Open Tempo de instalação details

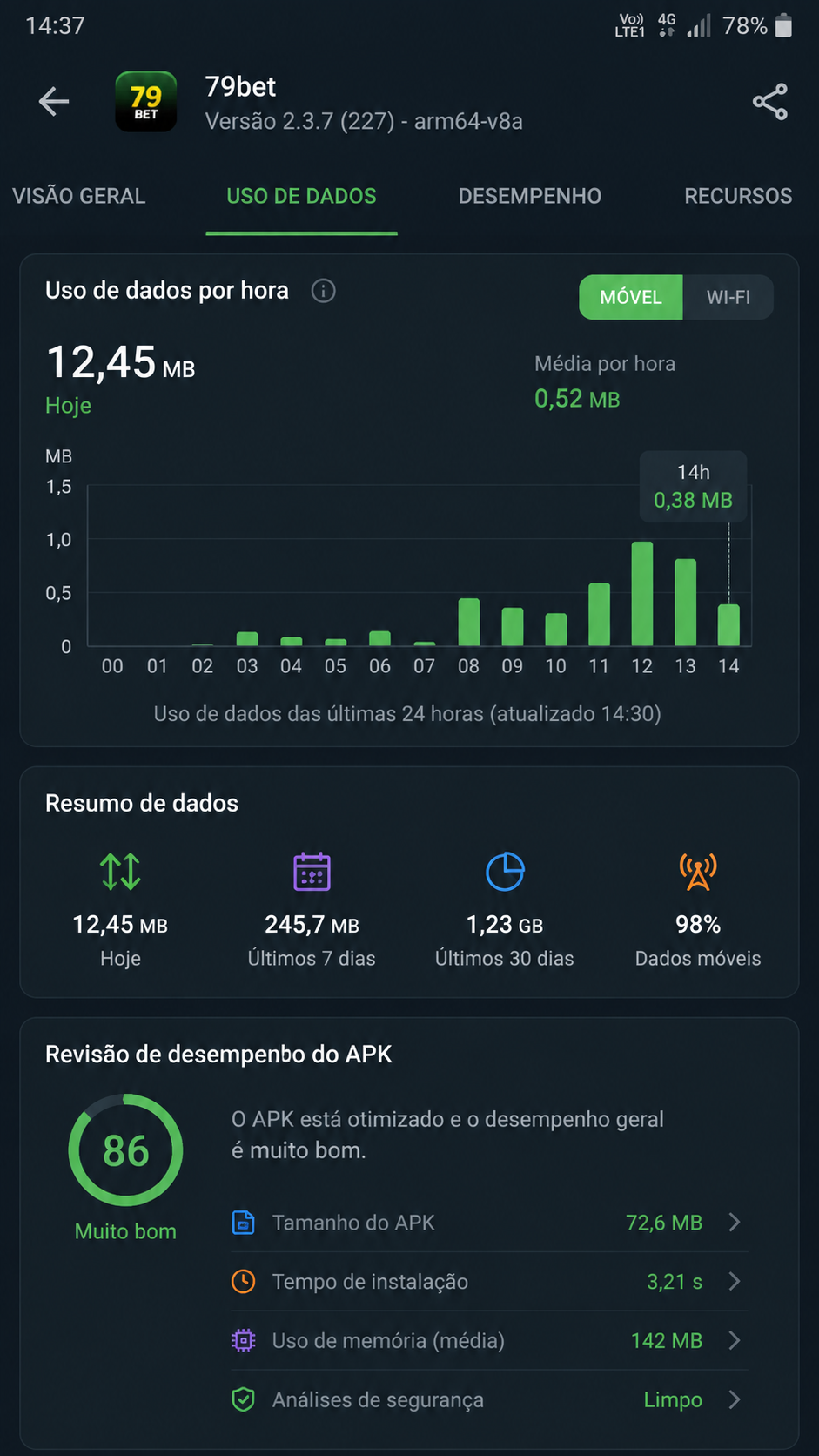(489, 1282)
